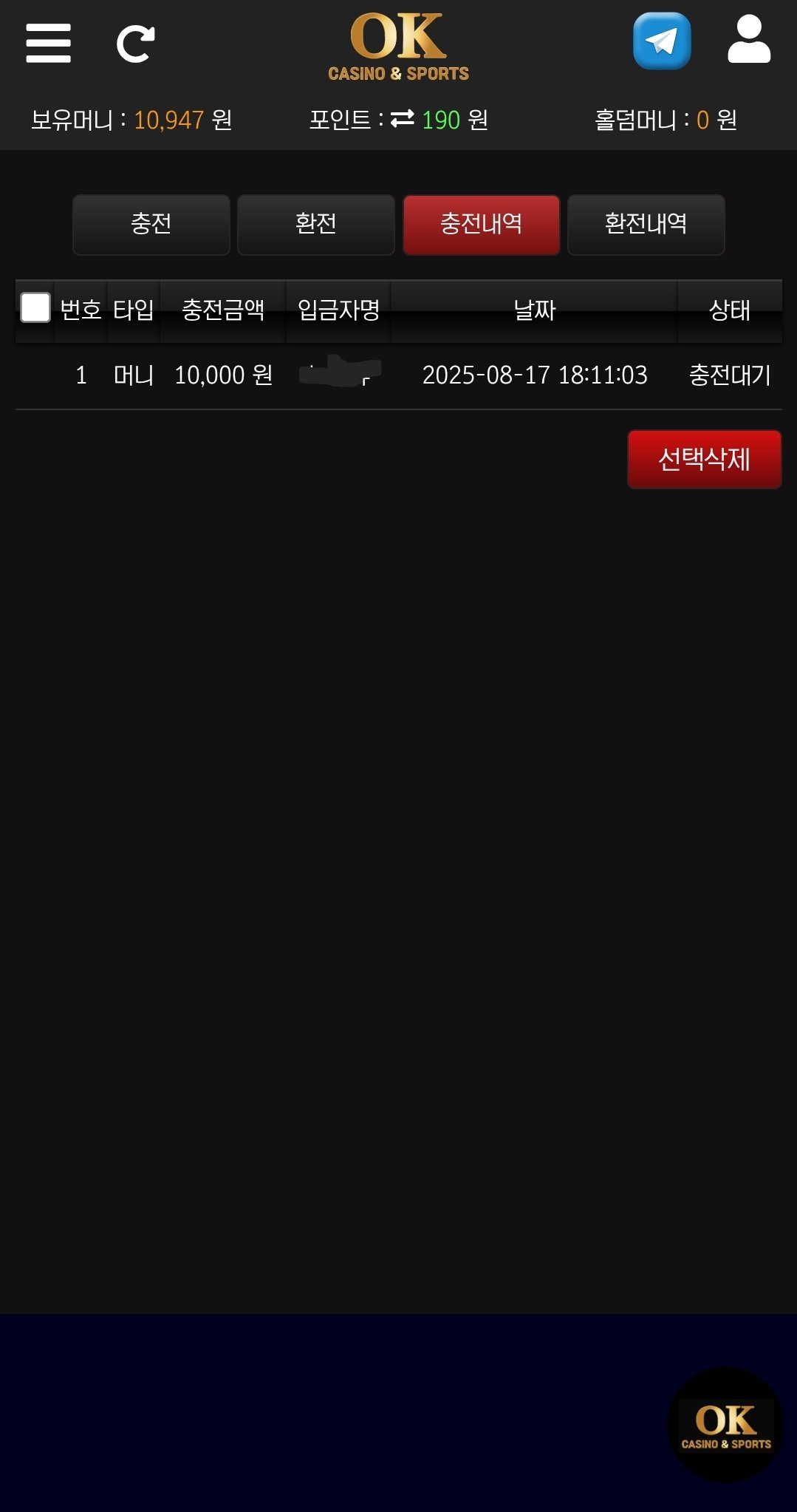Tap the floating OK Casino round button

click(725, 1424)
